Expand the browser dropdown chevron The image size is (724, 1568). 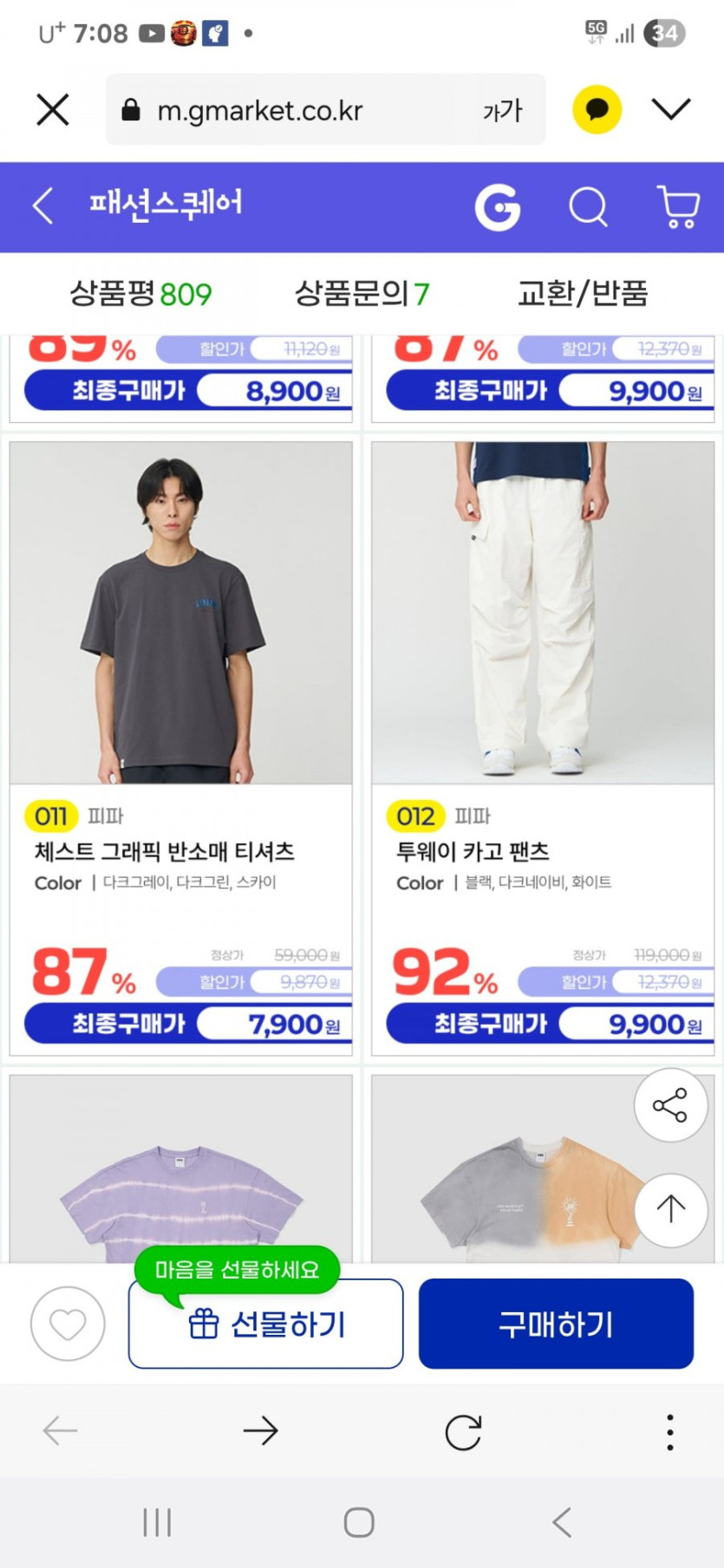coord(670,109)
